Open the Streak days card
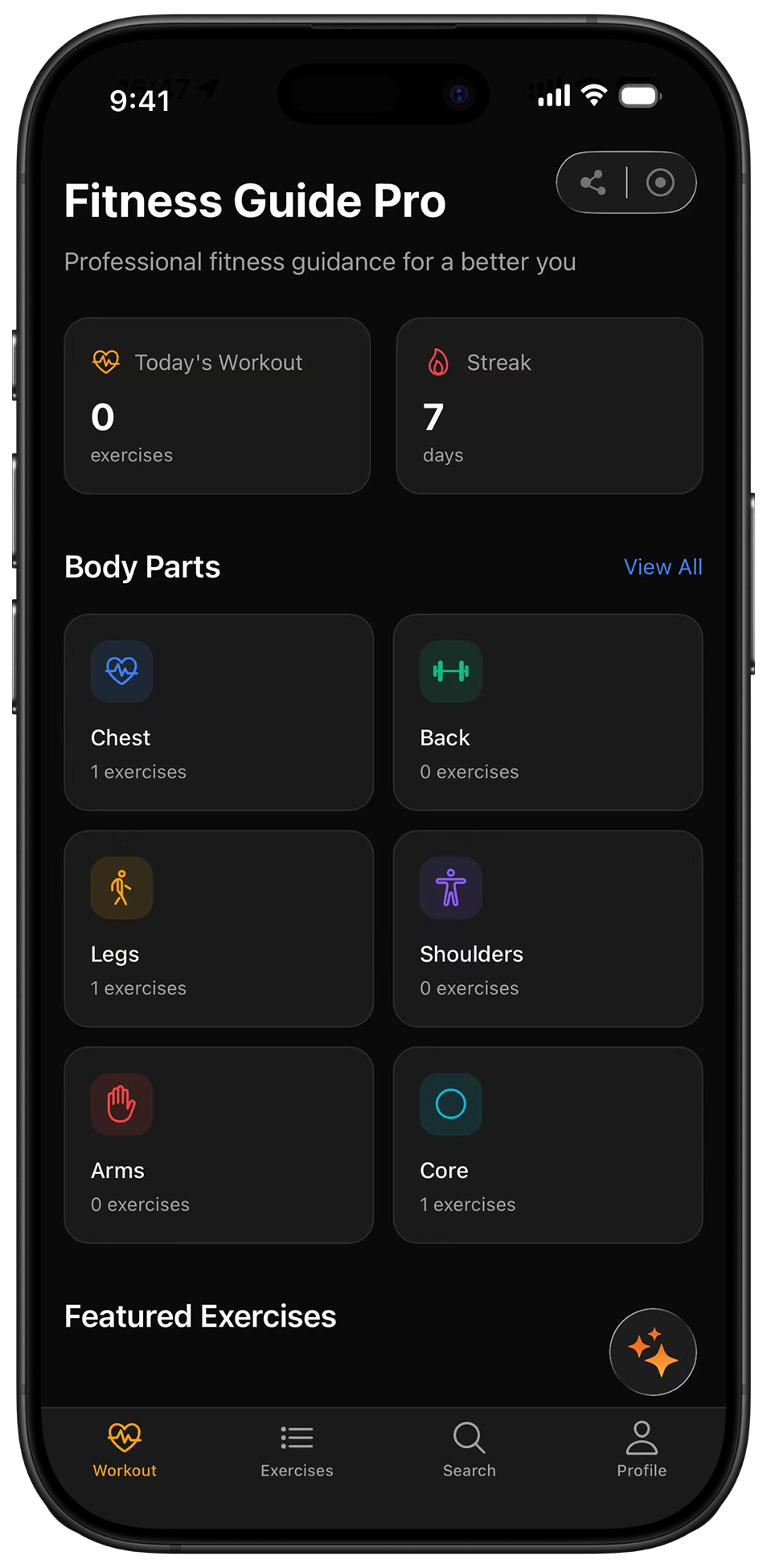Image resolution: width=767 pixels, height=1568 pixels. pos(549,406)
